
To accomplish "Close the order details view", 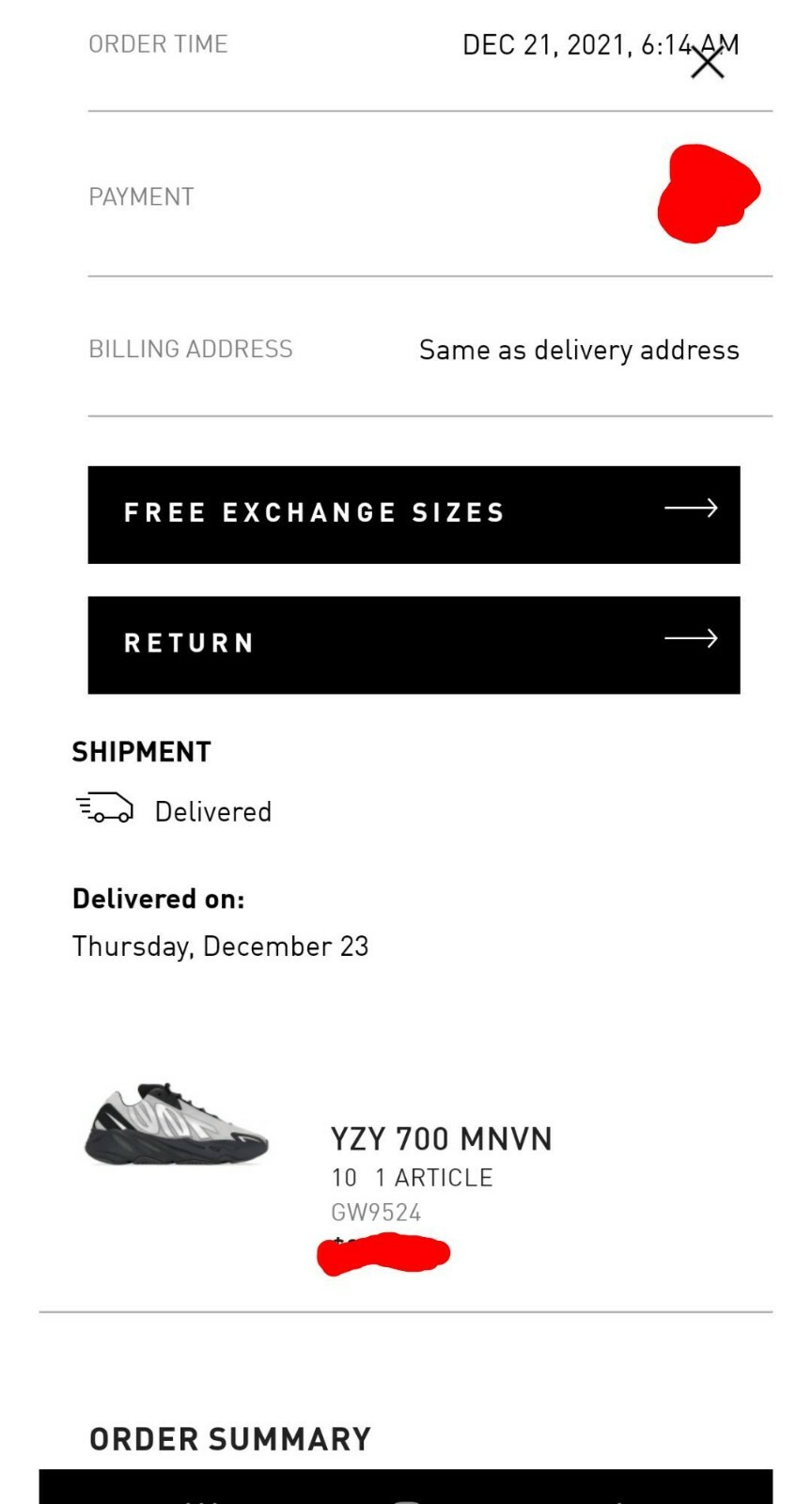I will [708, 63].
